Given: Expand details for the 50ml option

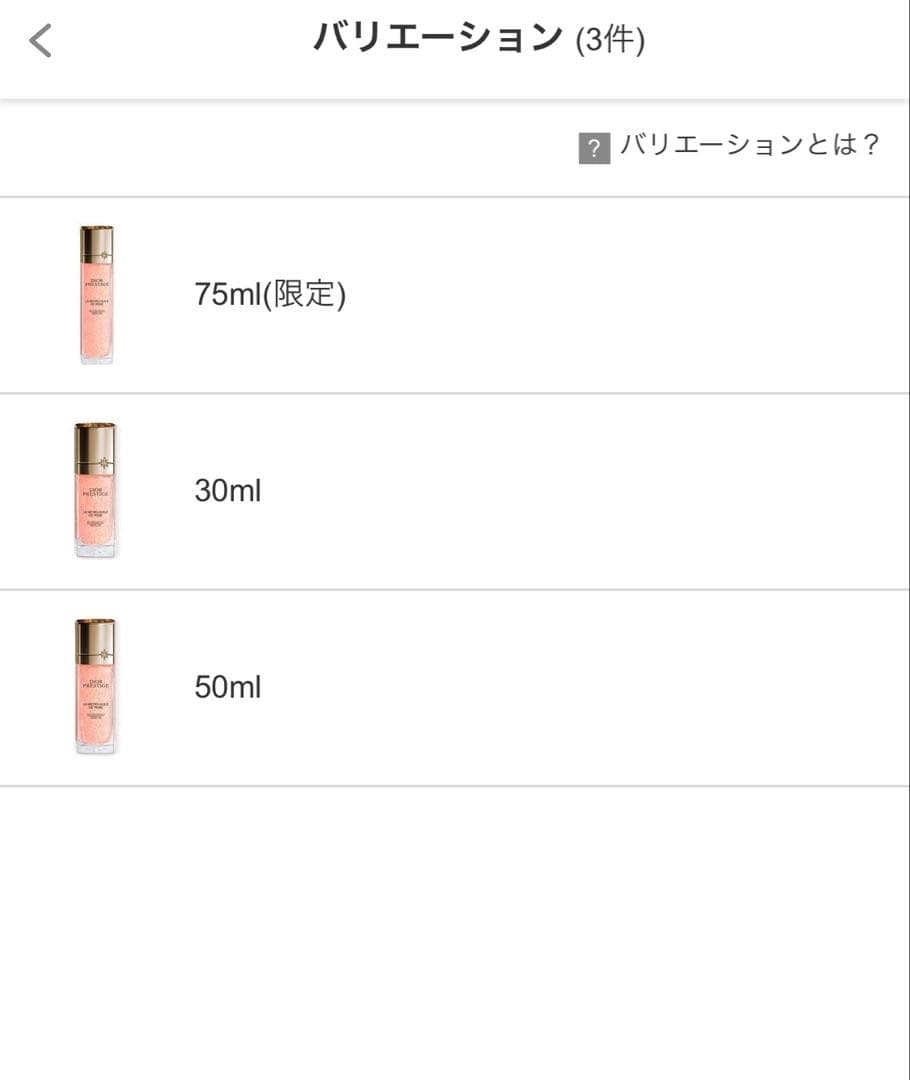Looking at the screenshot, I should click(x=455, y=685).
